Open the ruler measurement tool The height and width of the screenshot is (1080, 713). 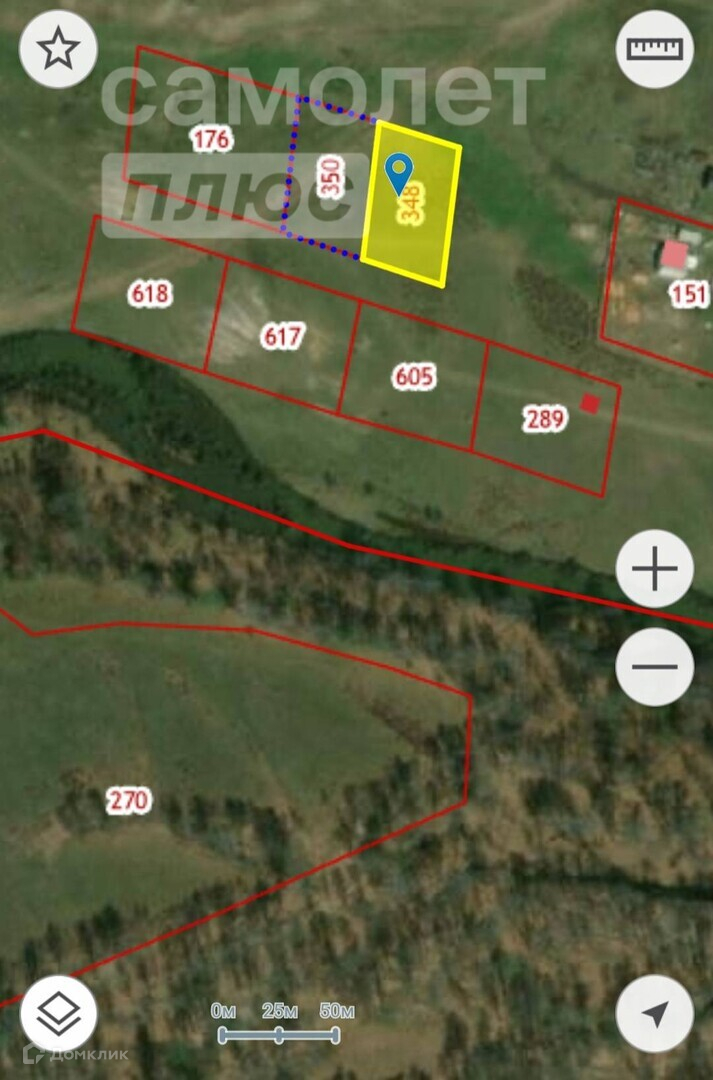654,49
